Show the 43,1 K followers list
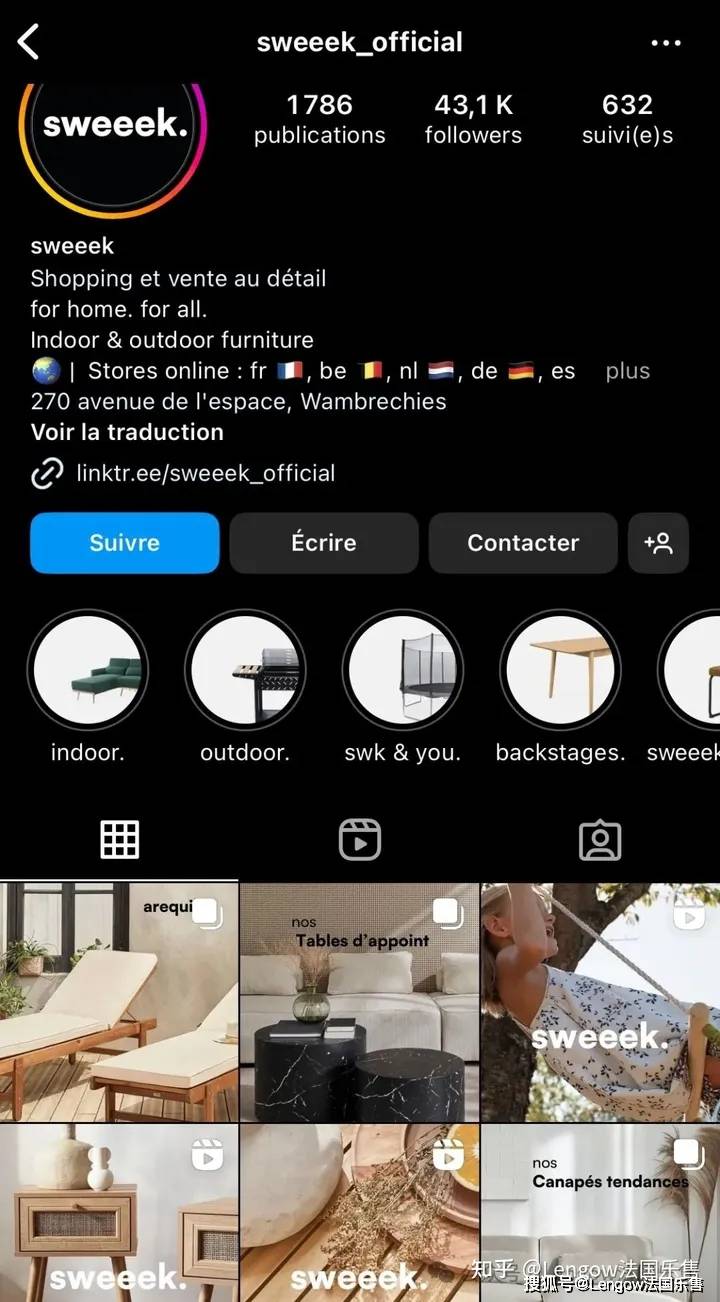This screenshot has height=1302, width=720. coord(473,118)
